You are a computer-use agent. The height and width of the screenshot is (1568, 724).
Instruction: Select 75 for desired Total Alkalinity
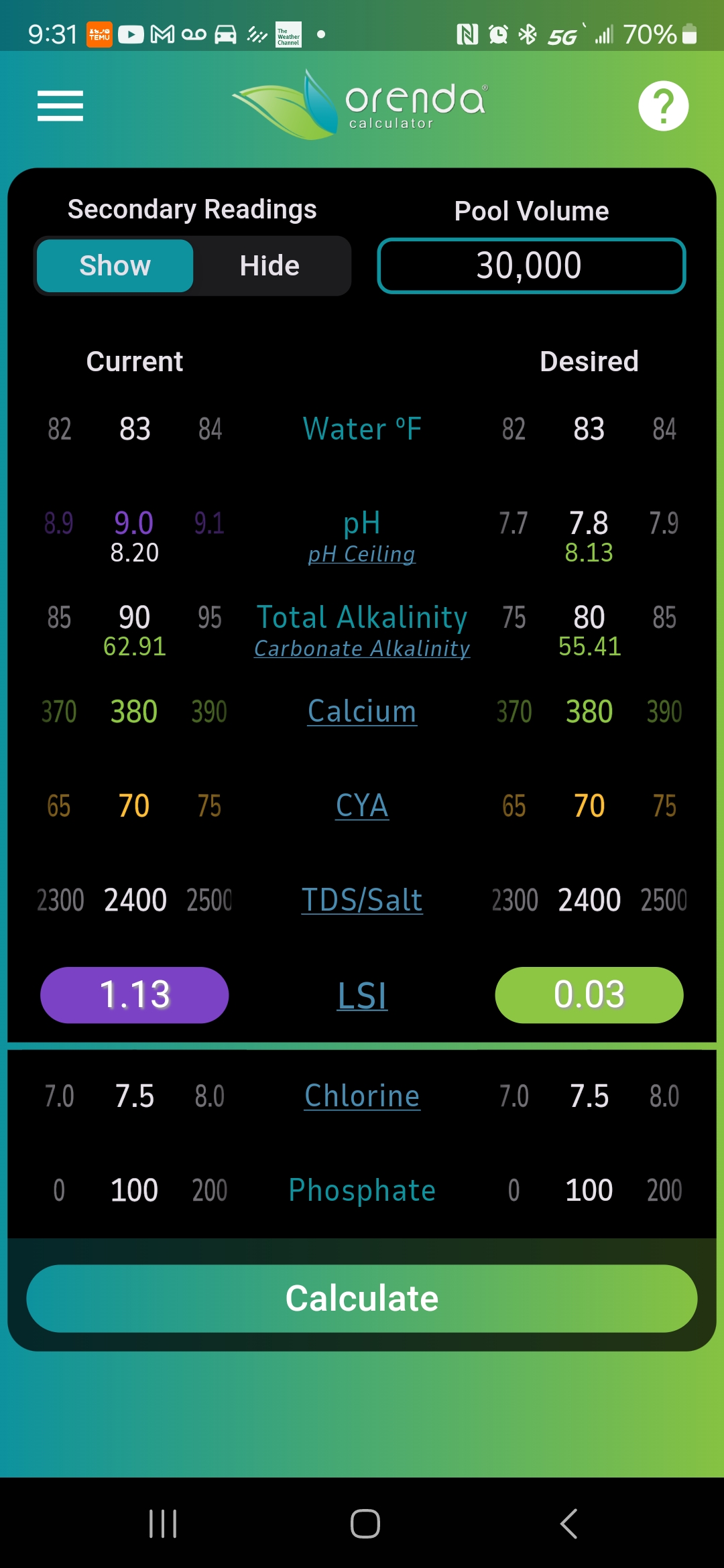pyautogui.click(x=514, y=618)
